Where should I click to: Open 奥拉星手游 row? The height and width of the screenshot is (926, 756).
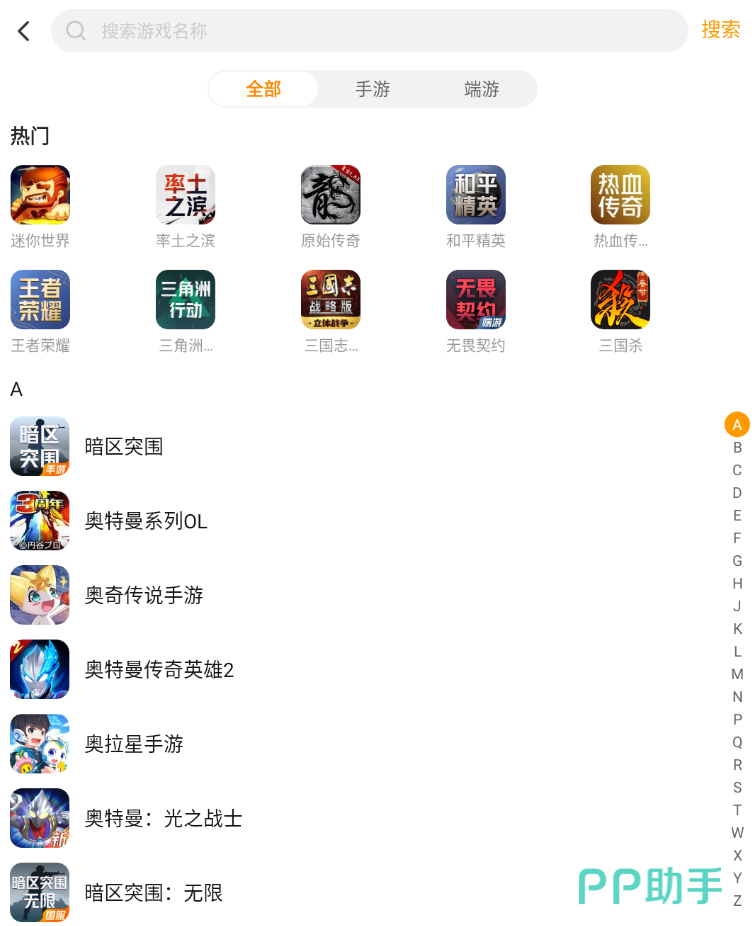pos(133,744)
